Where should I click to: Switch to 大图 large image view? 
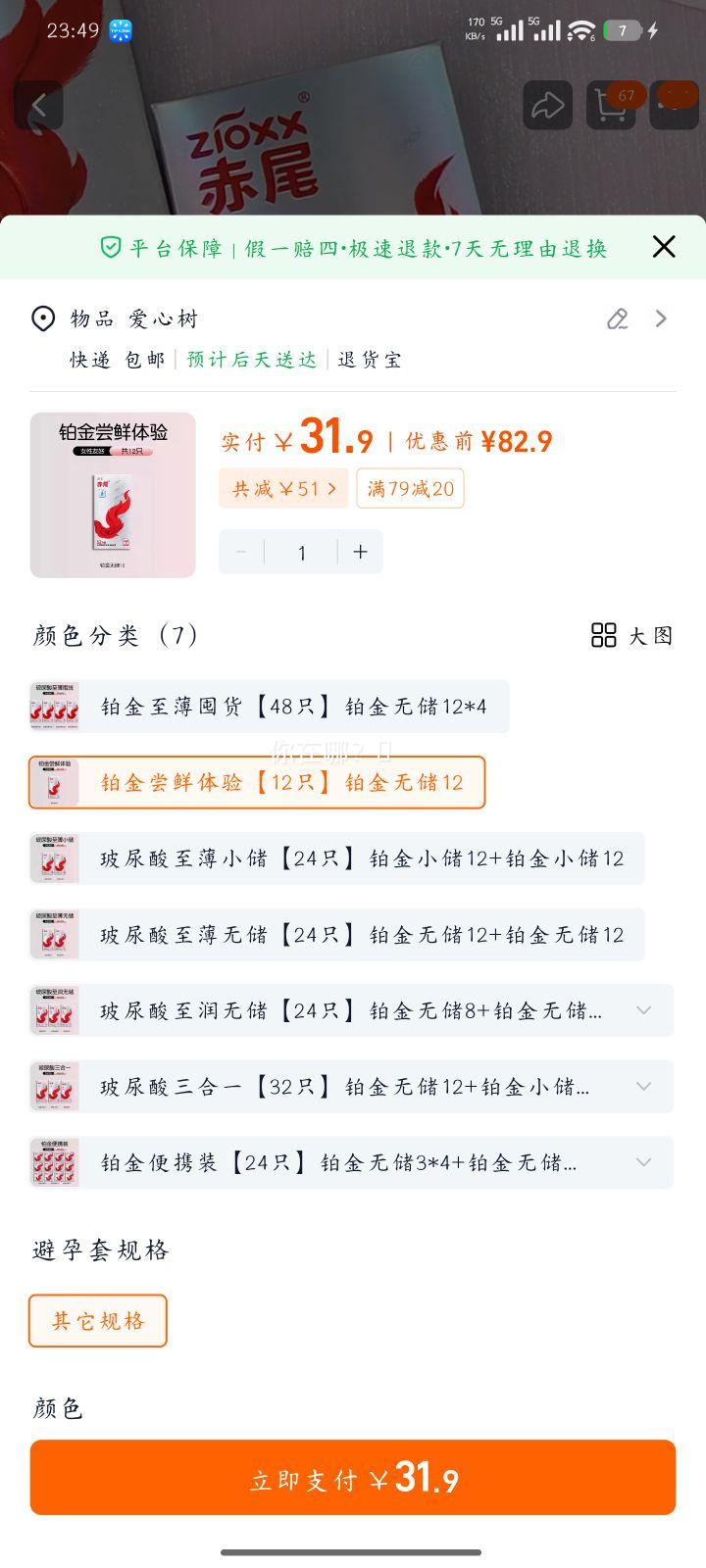632,636
